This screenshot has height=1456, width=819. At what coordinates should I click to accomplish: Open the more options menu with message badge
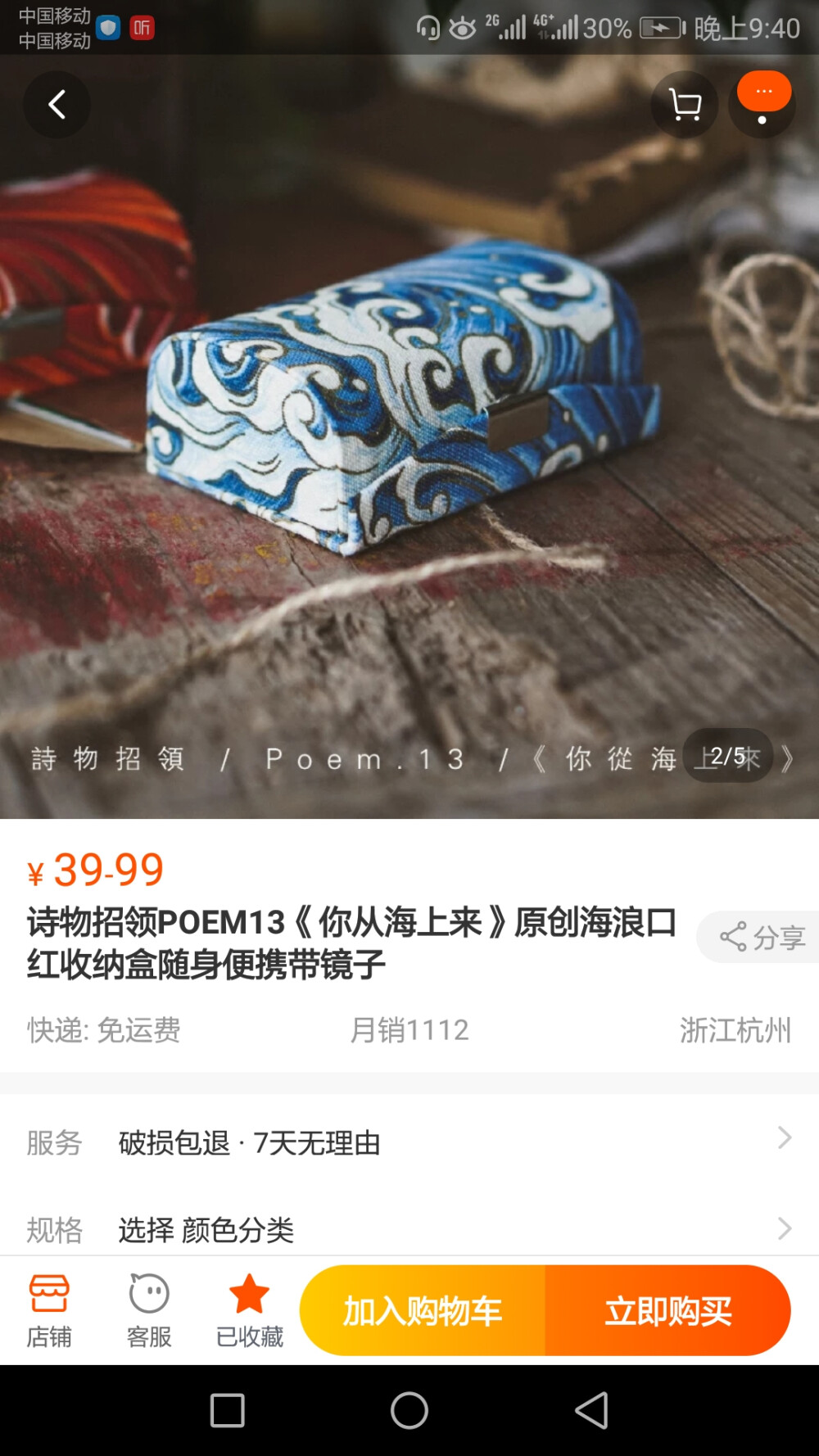762,105
